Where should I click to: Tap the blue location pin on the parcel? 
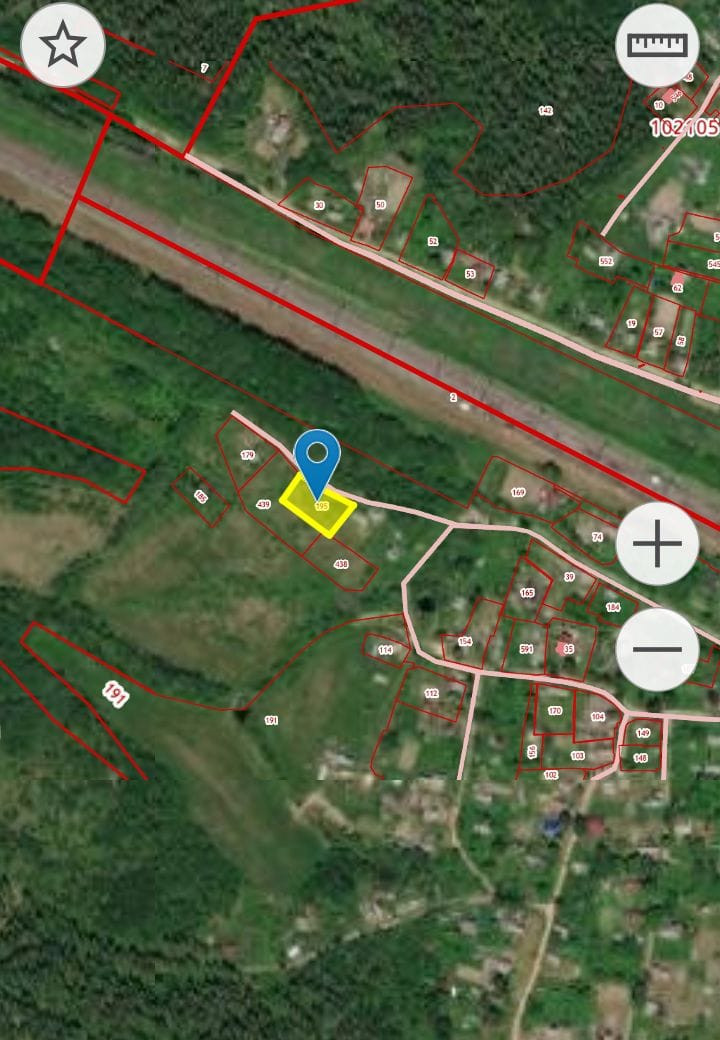(318, 460)
